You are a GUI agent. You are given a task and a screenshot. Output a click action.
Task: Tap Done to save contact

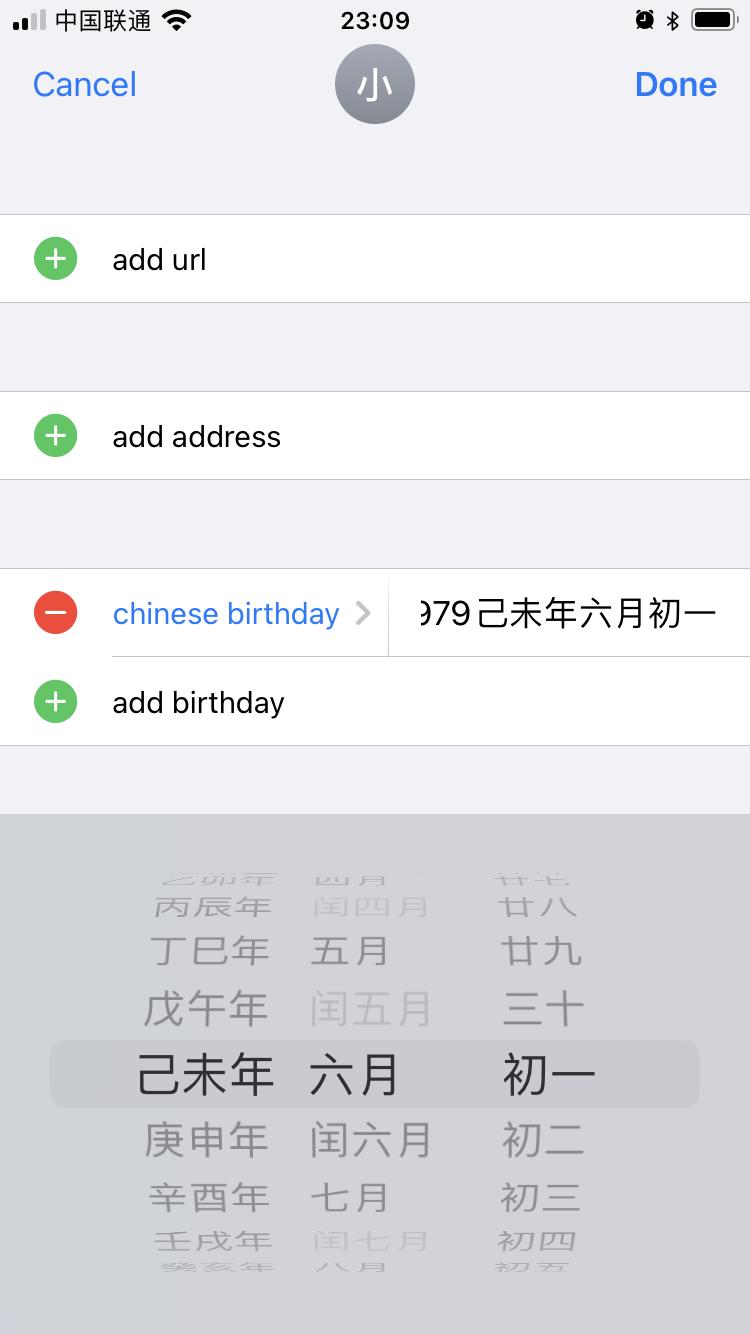675,85
